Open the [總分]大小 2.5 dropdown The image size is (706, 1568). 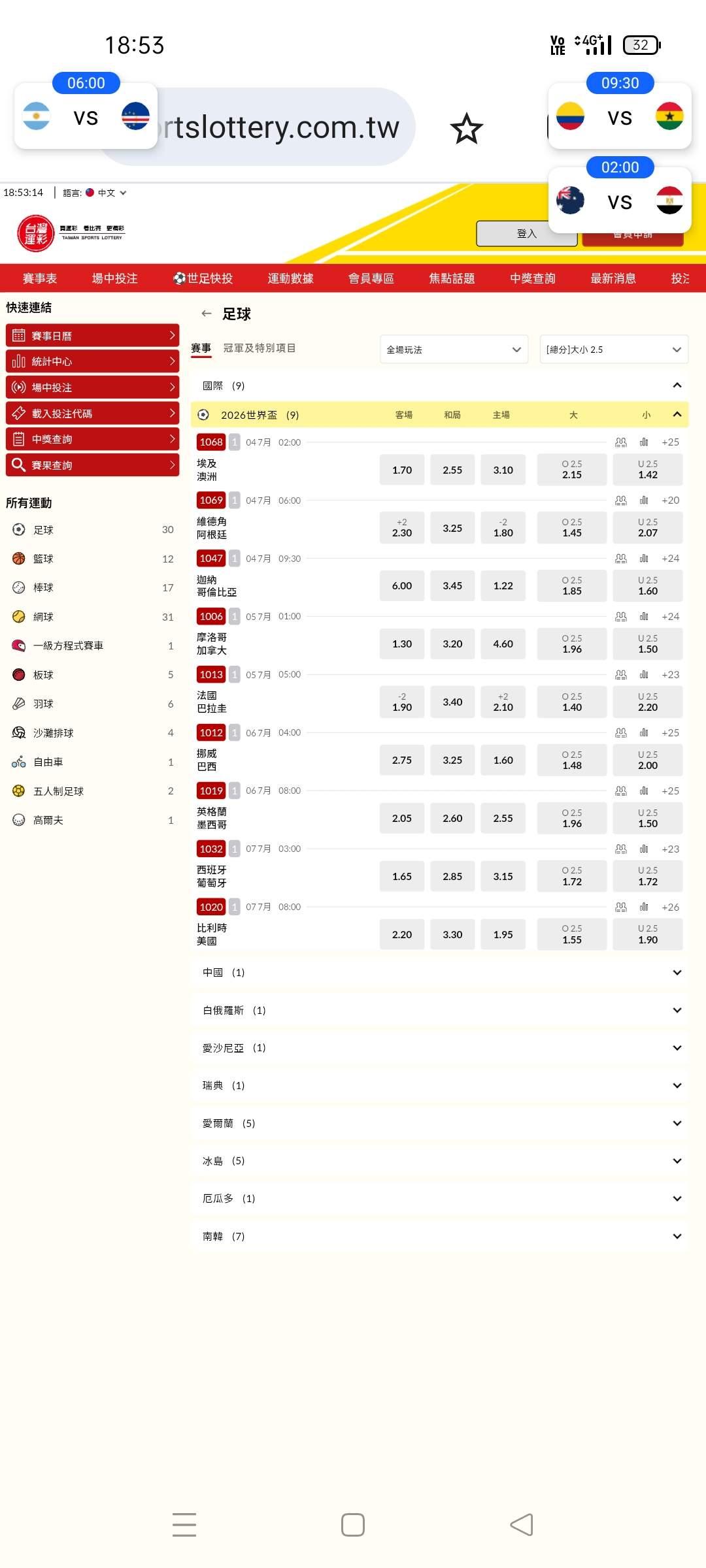[614, 350]
